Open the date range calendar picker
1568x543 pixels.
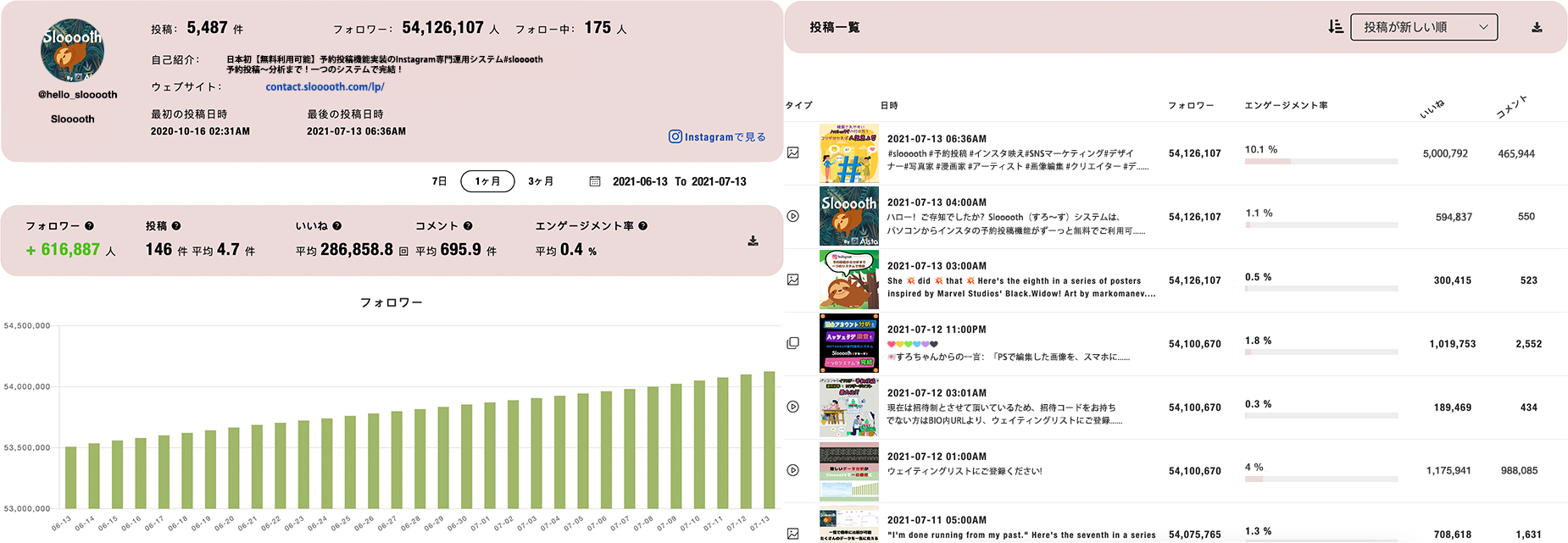(595, 181)
